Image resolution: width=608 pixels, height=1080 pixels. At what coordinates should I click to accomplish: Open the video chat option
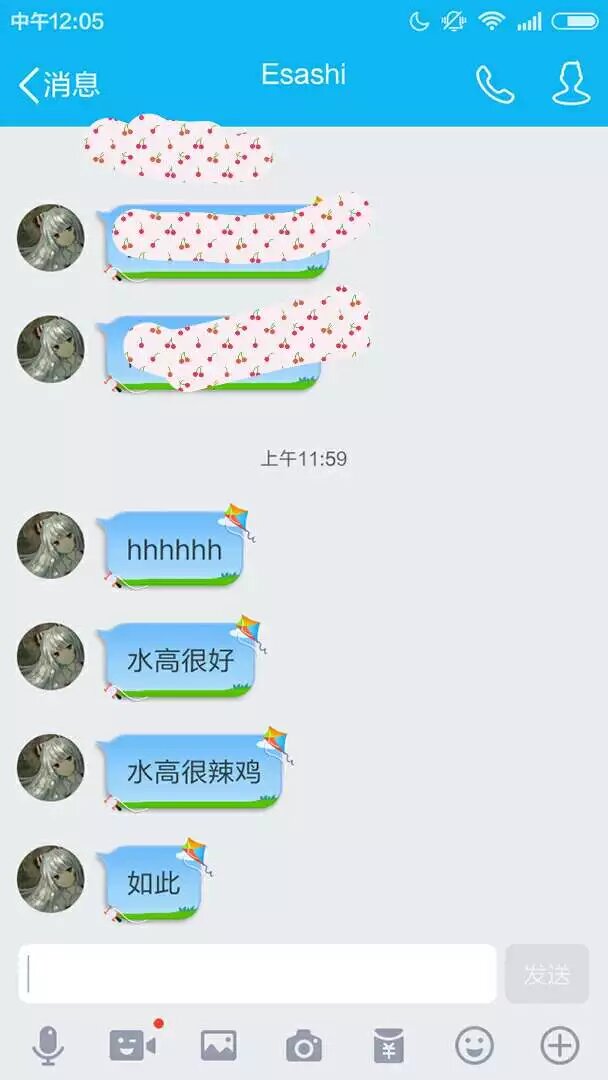(x=133, y=1046)
